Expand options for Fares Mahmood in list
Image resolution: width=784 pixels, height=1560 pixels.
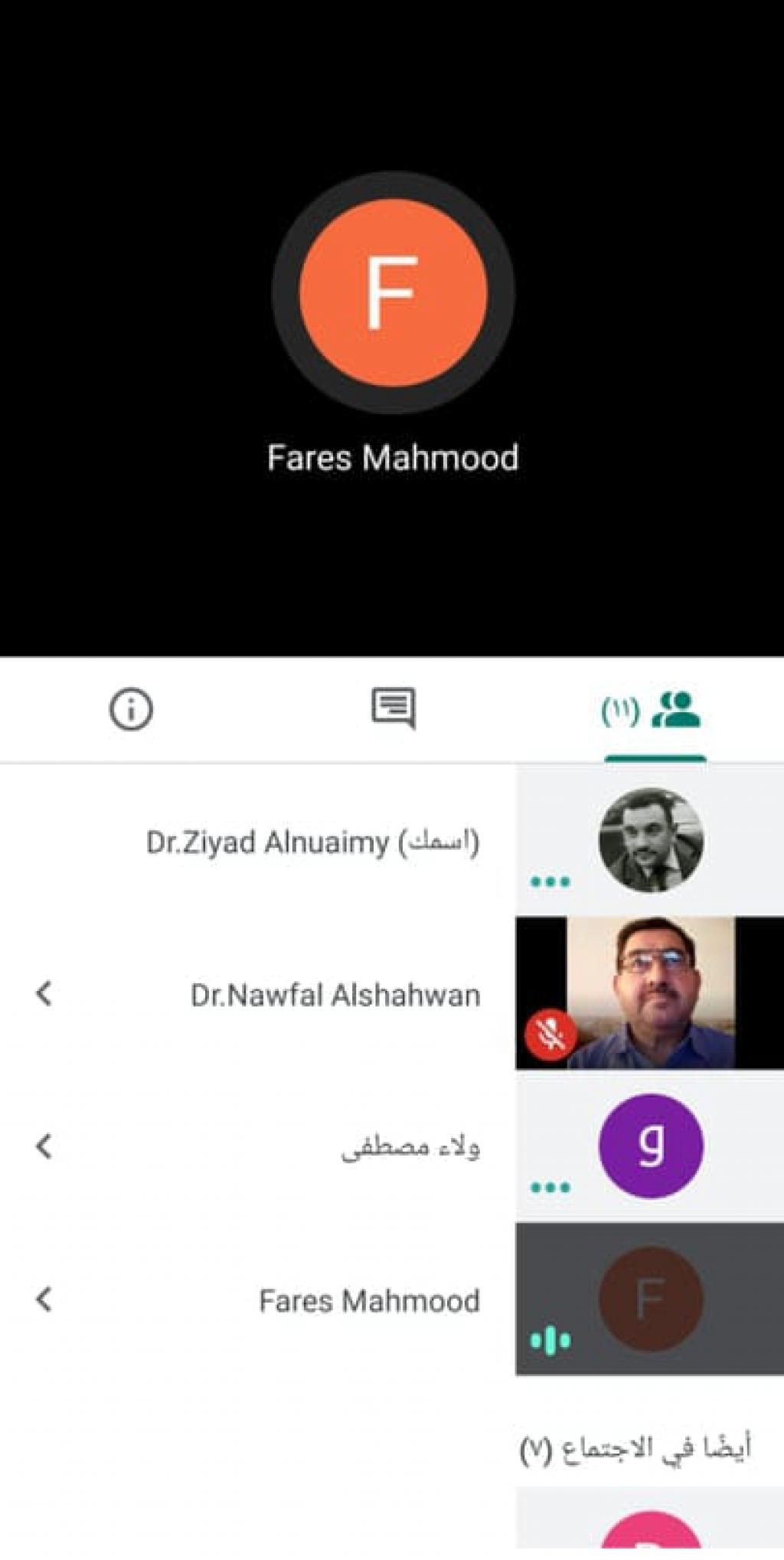point(44,1300)
